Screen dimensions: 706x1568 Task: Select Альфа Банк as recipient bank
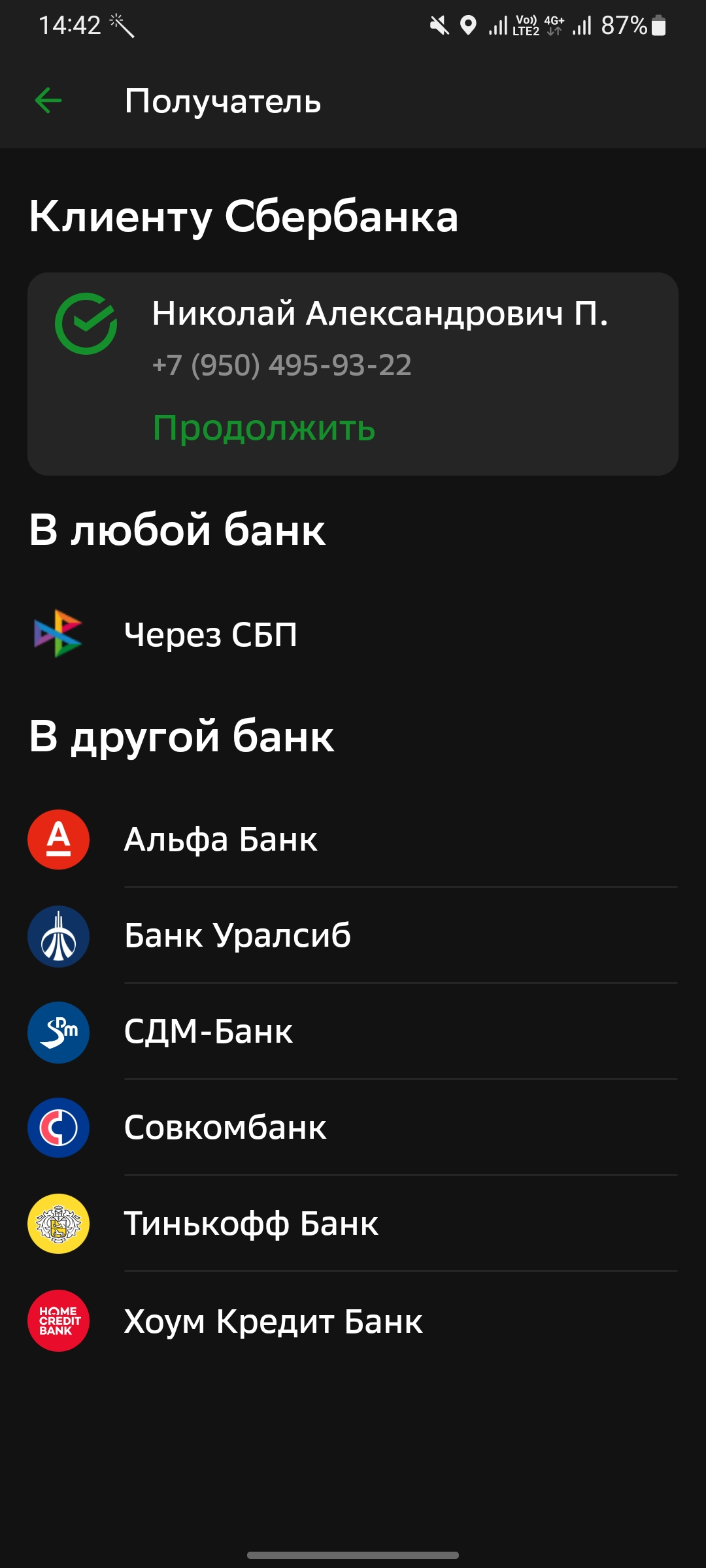point(353,840)
